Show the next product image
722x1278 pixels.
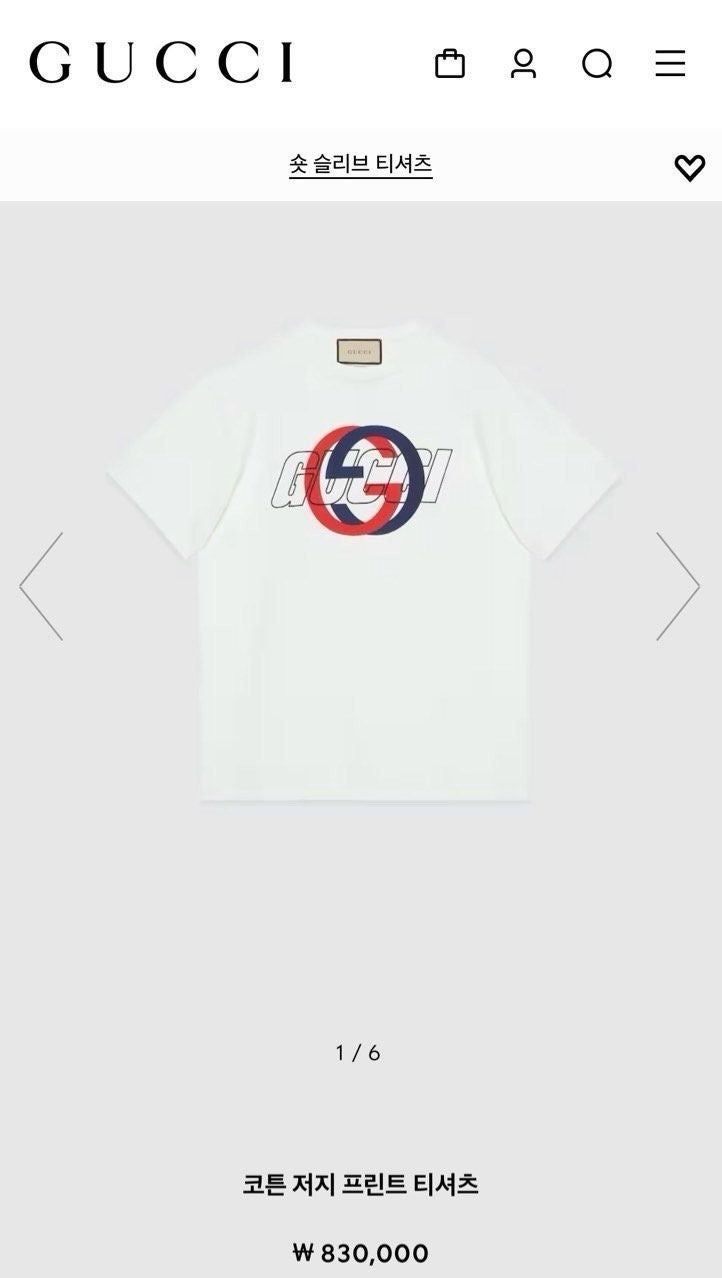(677, 586)
